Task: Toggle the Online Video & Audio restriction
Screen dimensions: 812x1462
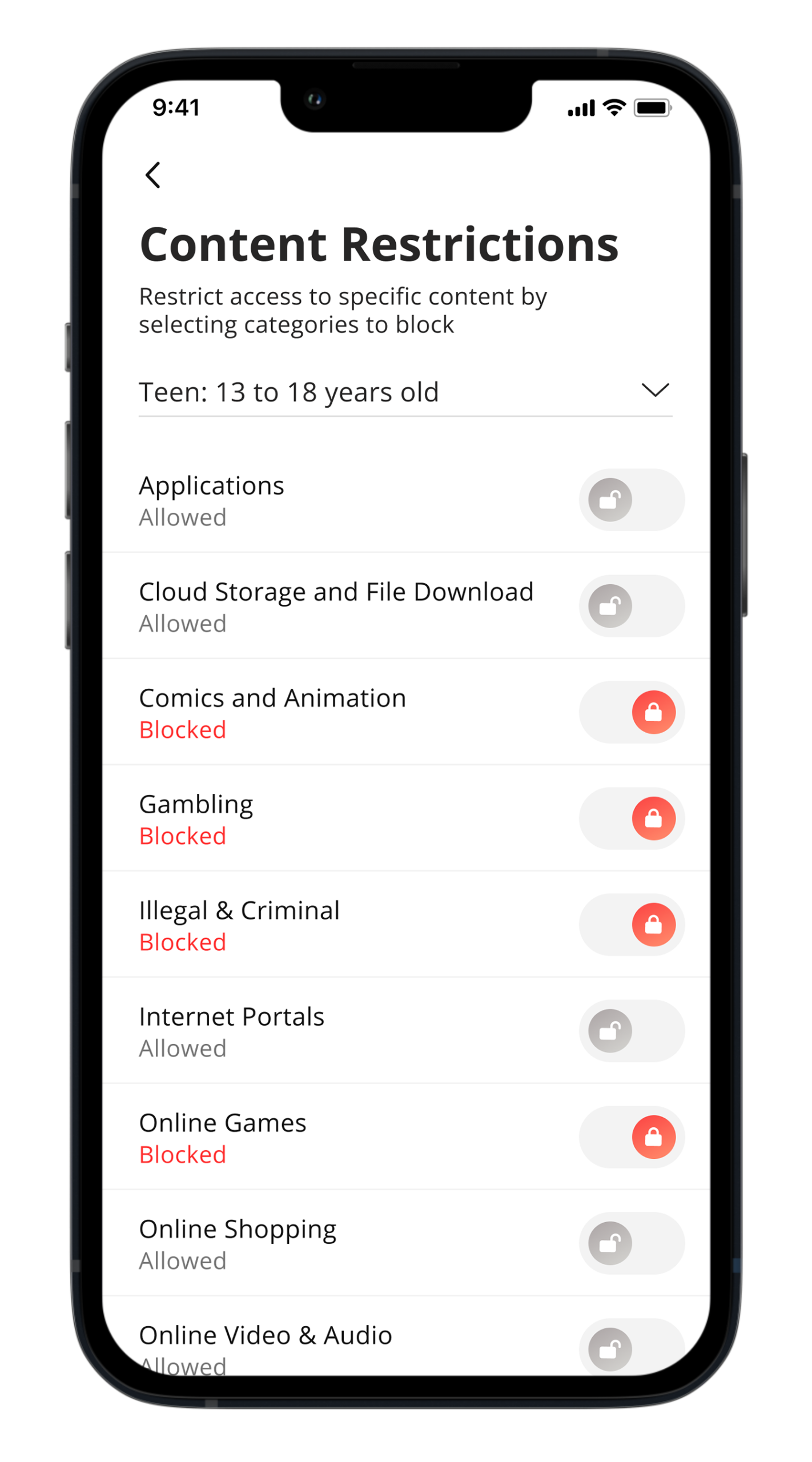Action: pyautogui.click(x=632, y=1349)
